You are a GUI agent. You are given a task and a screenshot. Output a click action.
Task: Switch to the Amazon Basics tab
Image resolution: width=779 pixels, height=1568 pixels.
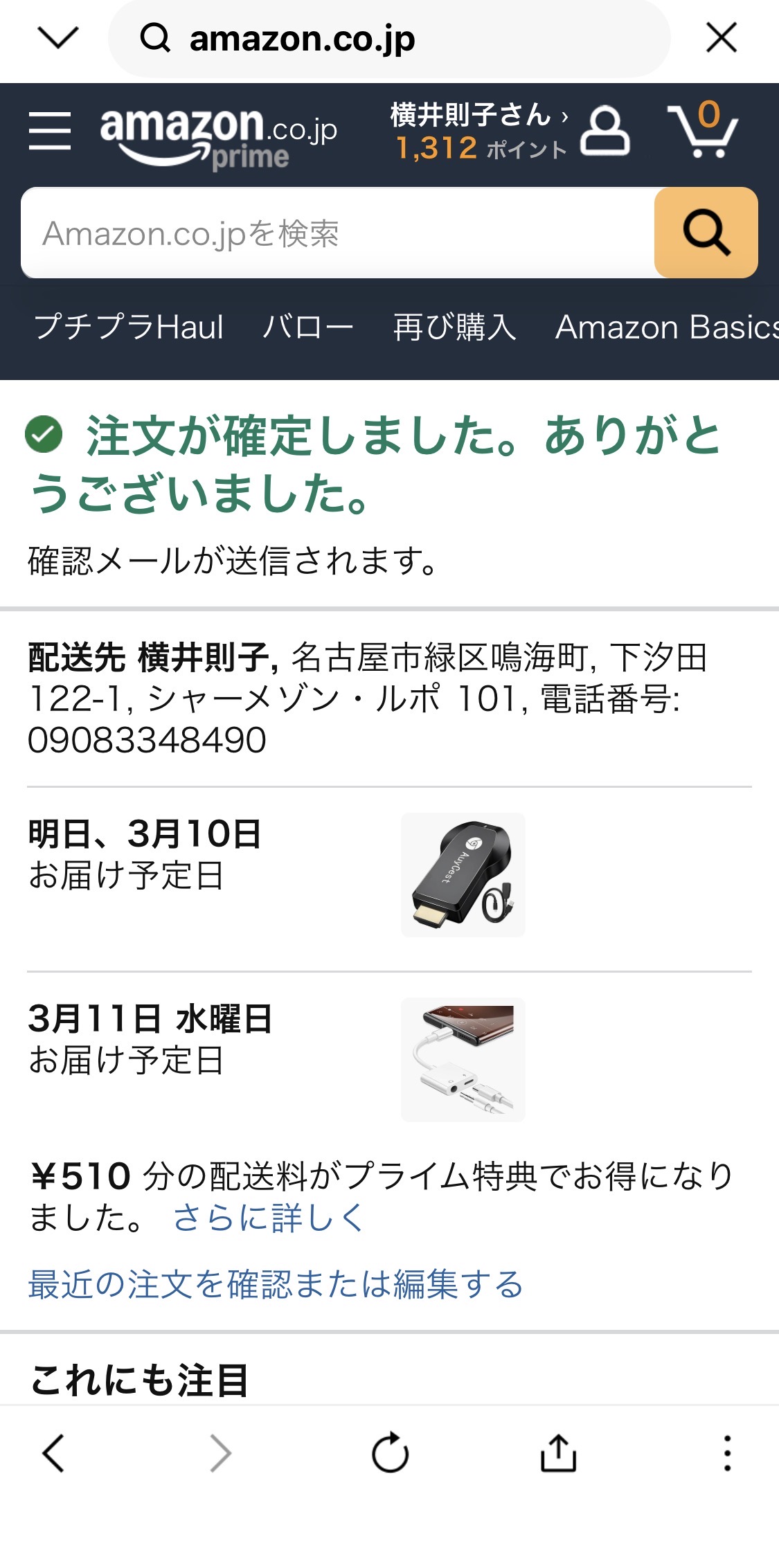tap(666, 327)
